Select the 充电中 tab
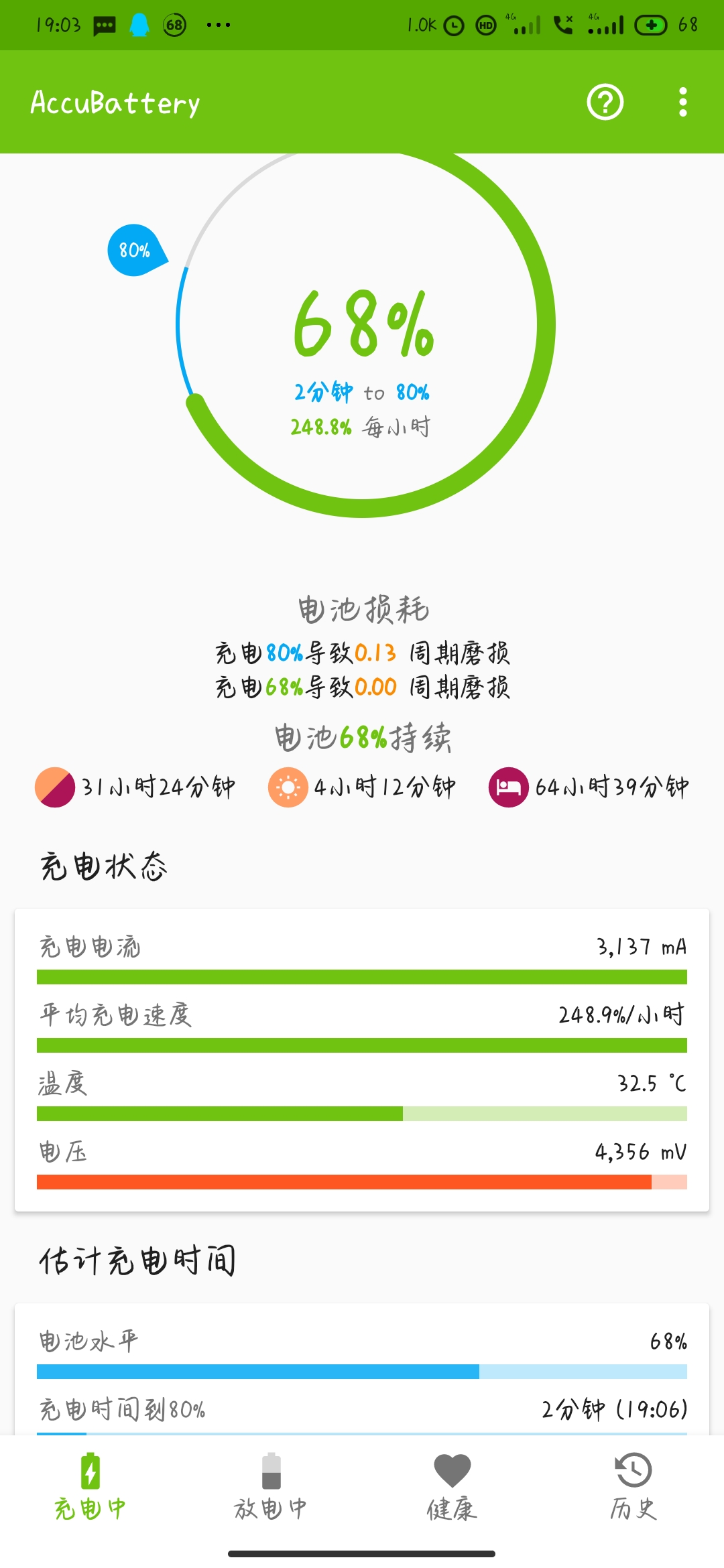This screenshot has height=1568, width=724. click(x=90, y=1486)
